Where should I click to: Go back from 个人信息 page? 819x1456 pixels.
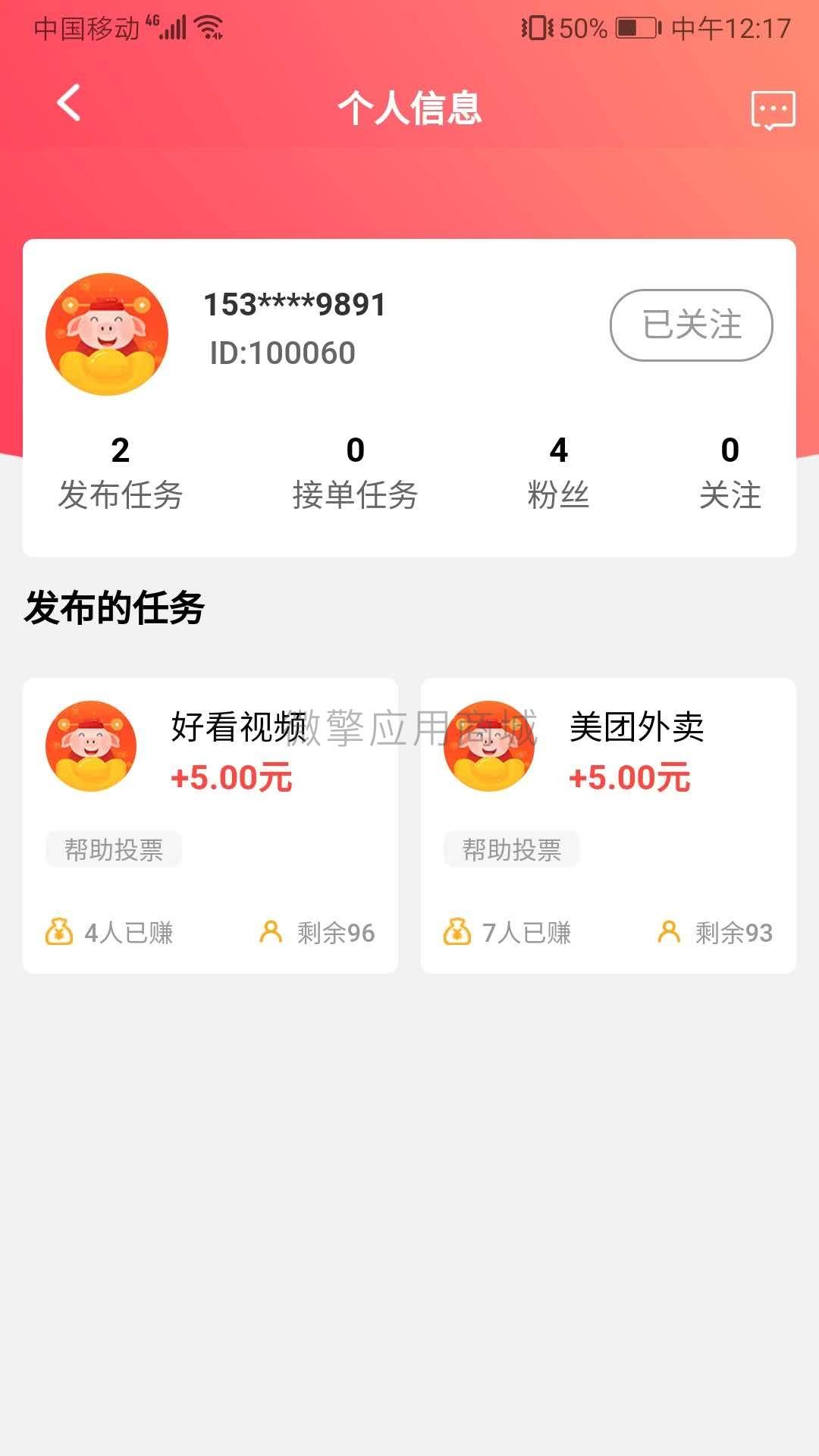point(69,103)
